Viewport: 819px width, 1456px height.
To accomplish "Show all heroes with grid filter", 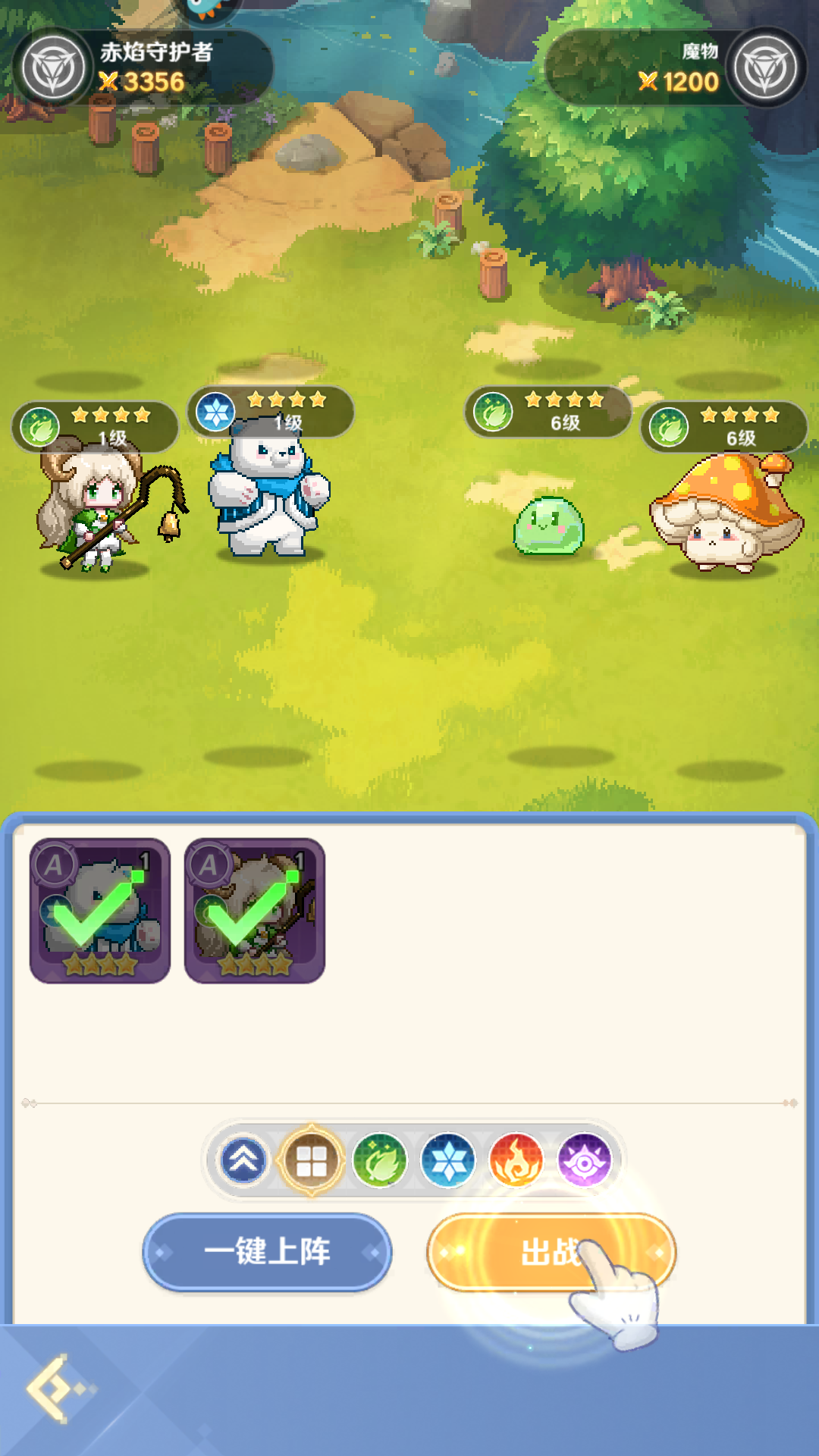I will (312, 1160).
